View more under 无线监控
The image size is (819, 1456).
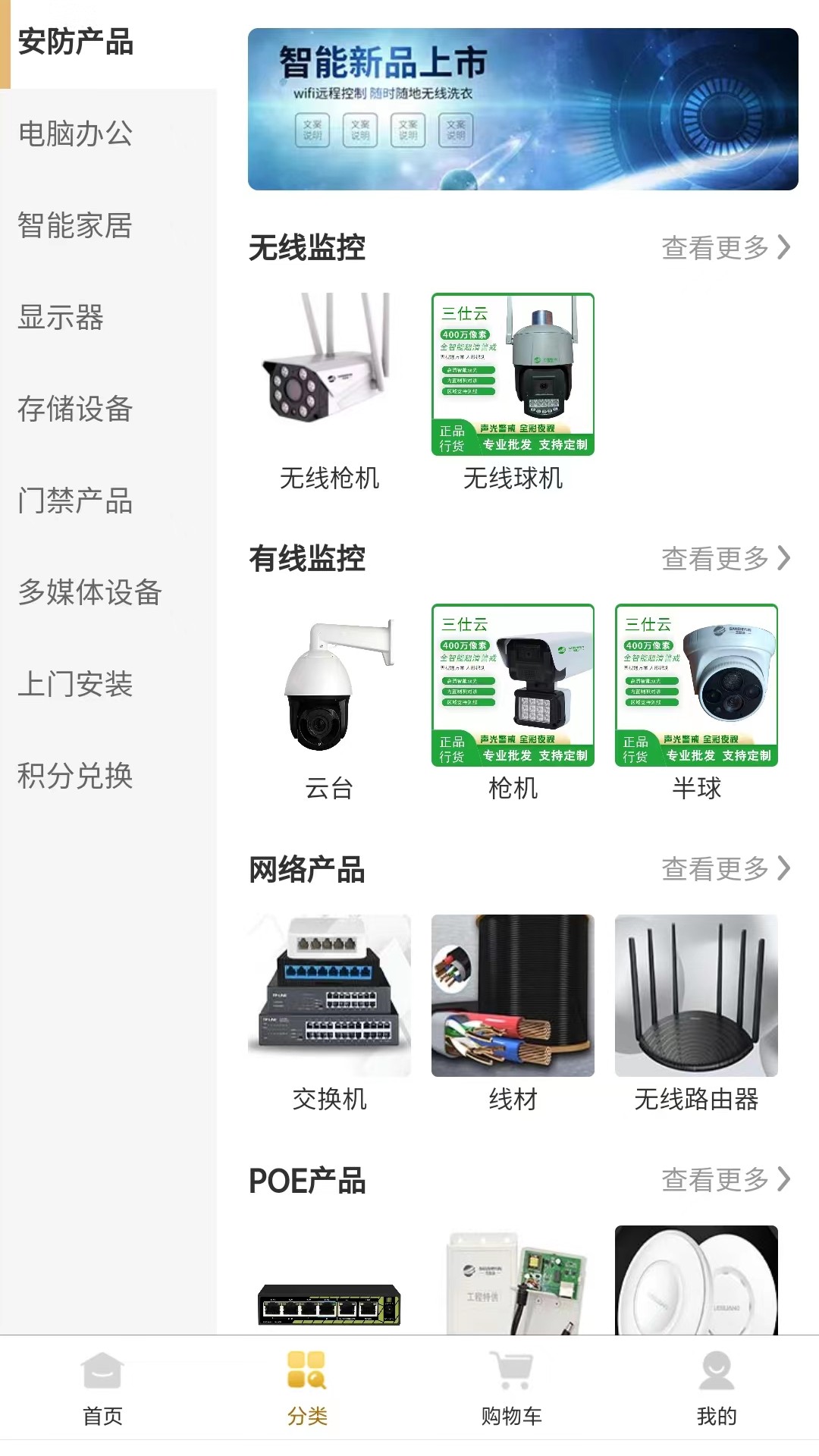coord(725,248)
